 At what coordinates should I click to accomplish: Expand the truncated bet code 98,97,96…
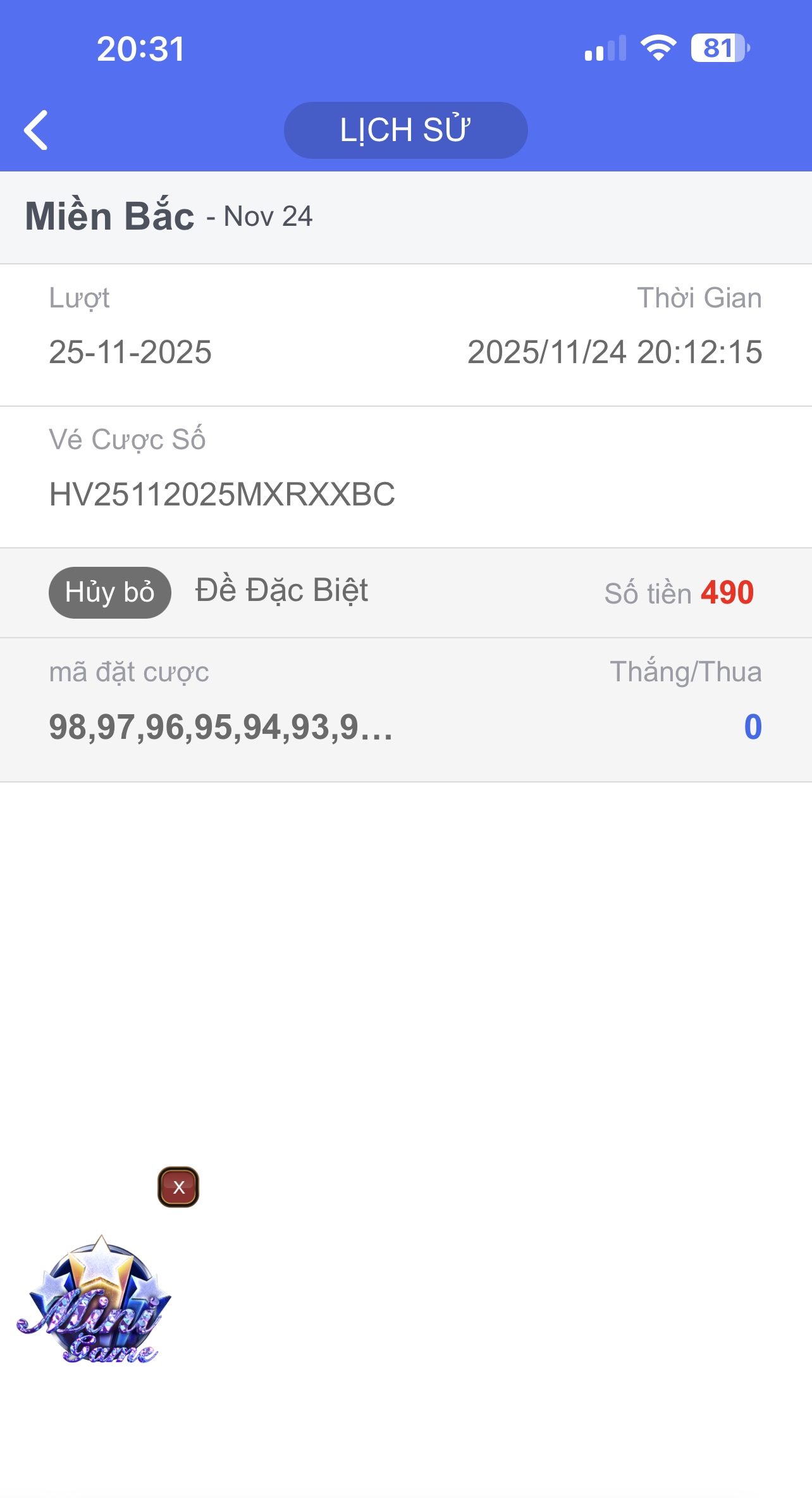221,727
